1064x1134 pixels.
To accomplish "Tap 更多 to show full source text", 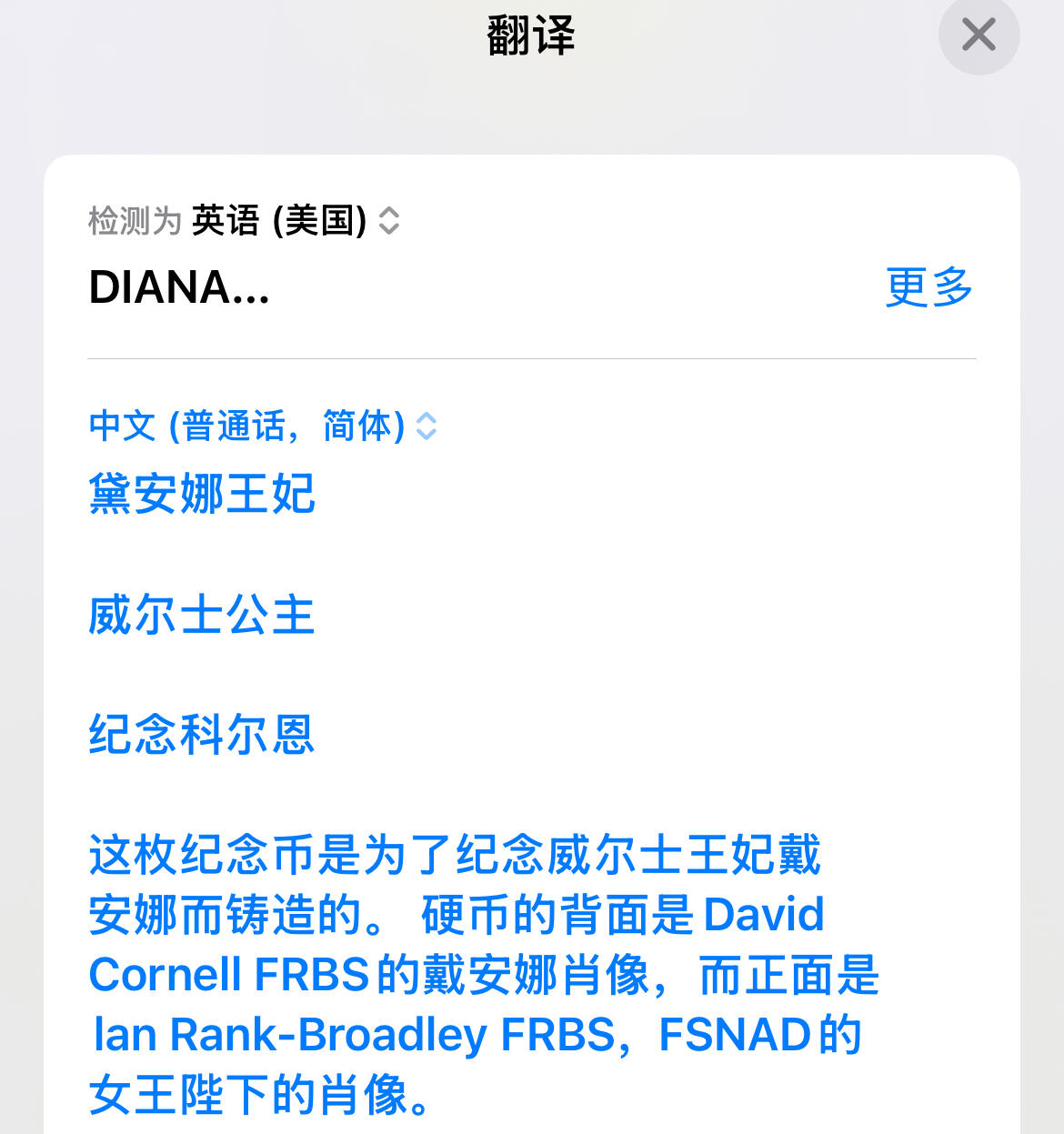I will tap(928, 287).
